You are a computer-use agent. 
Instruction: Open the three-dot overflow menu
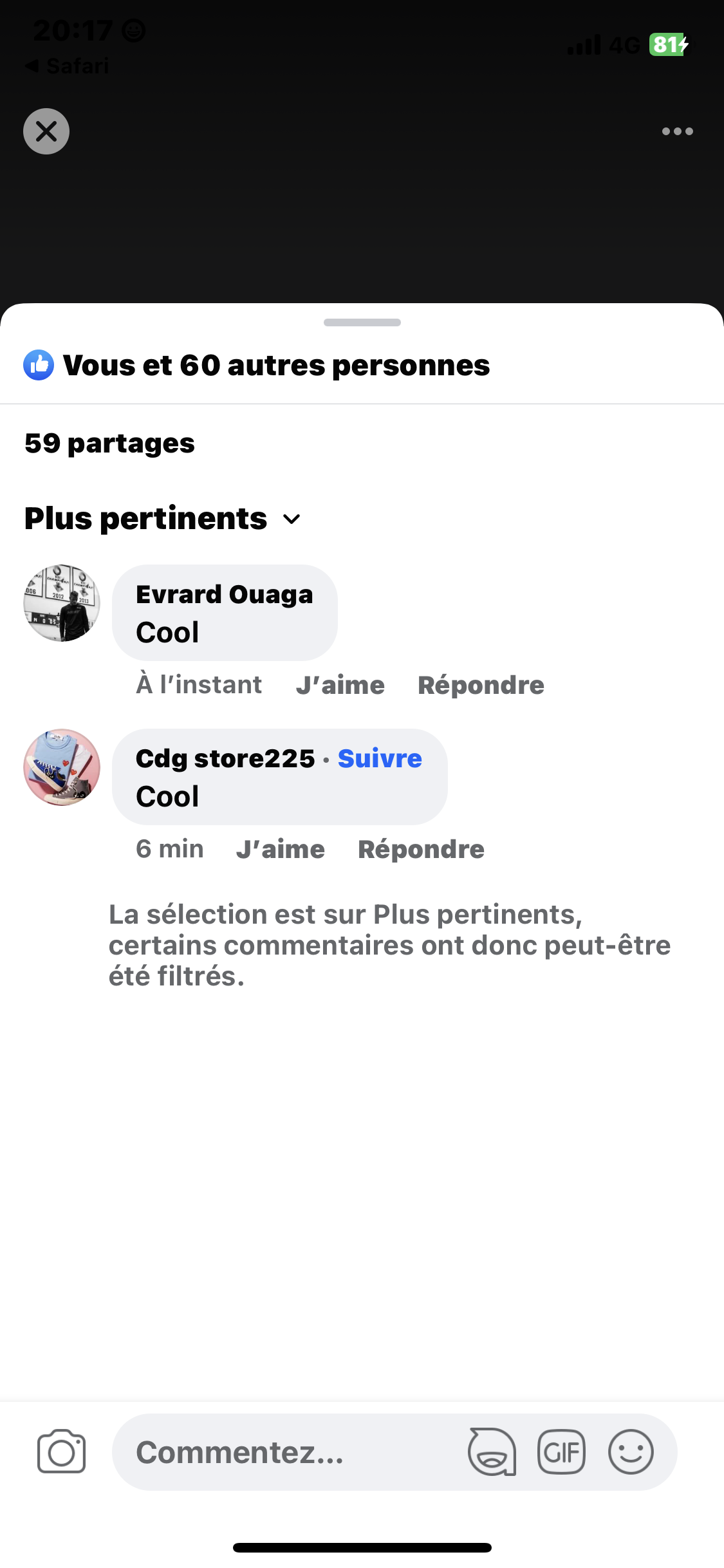pos(677,131)
